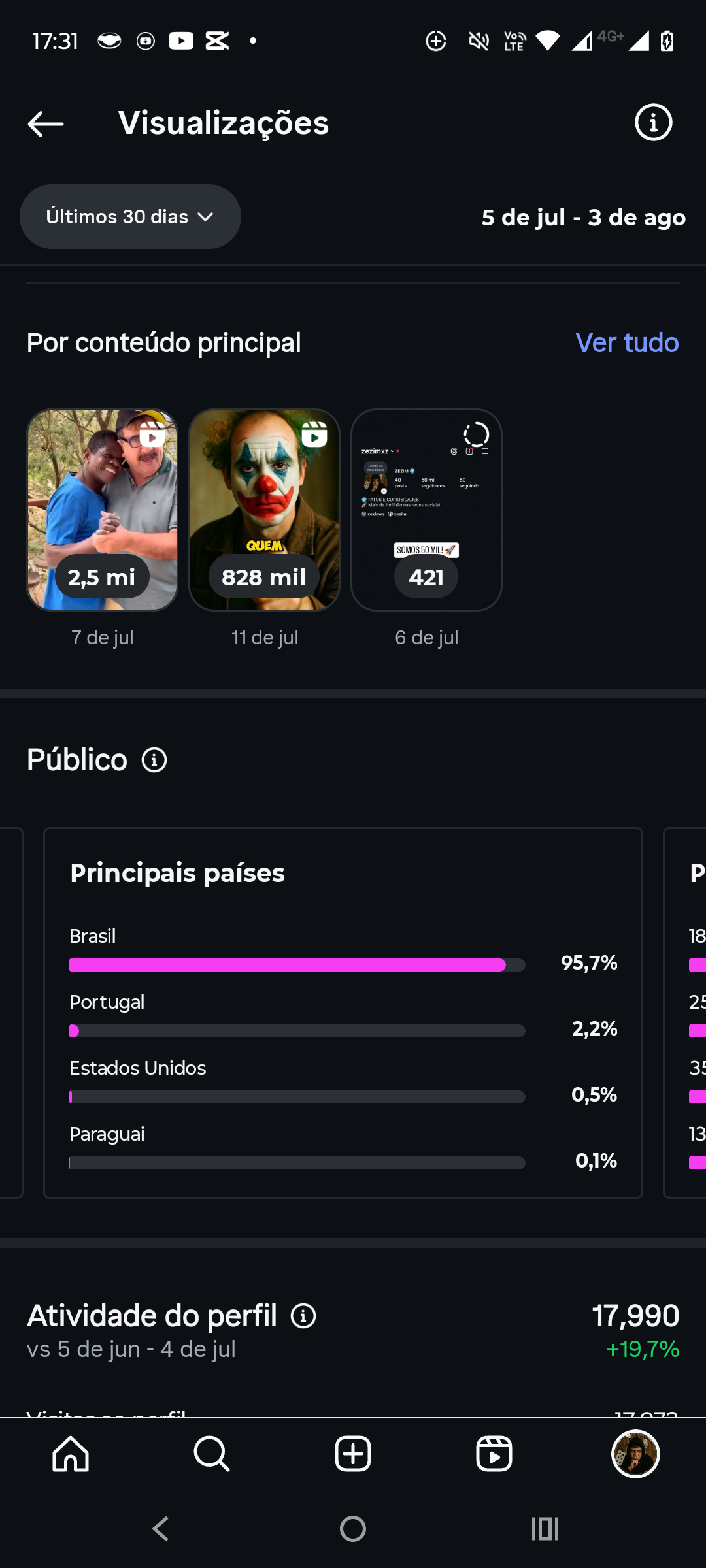Open the profile tab avatar

(x=635, y=1454)
